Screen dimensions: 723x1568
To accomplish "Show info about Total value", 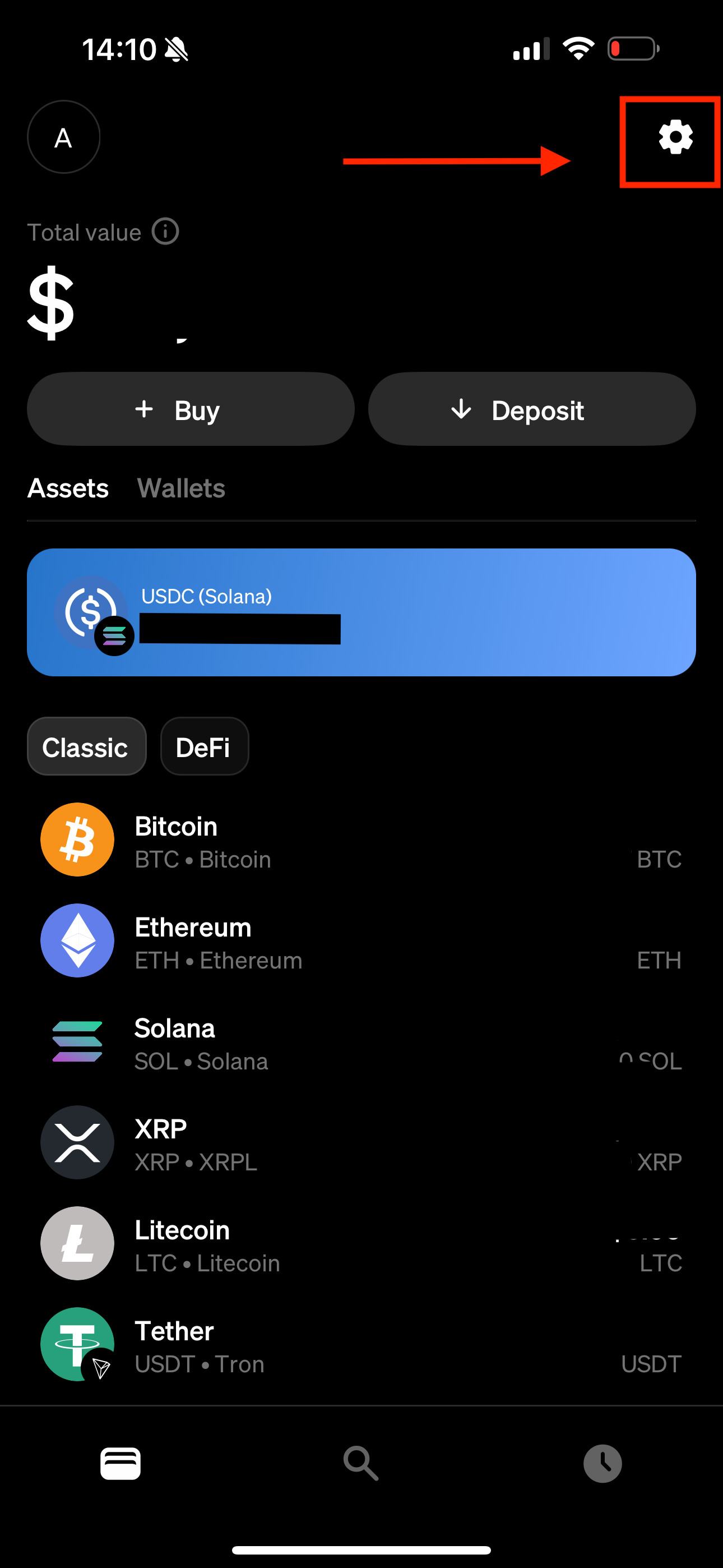I will (165, 232).
